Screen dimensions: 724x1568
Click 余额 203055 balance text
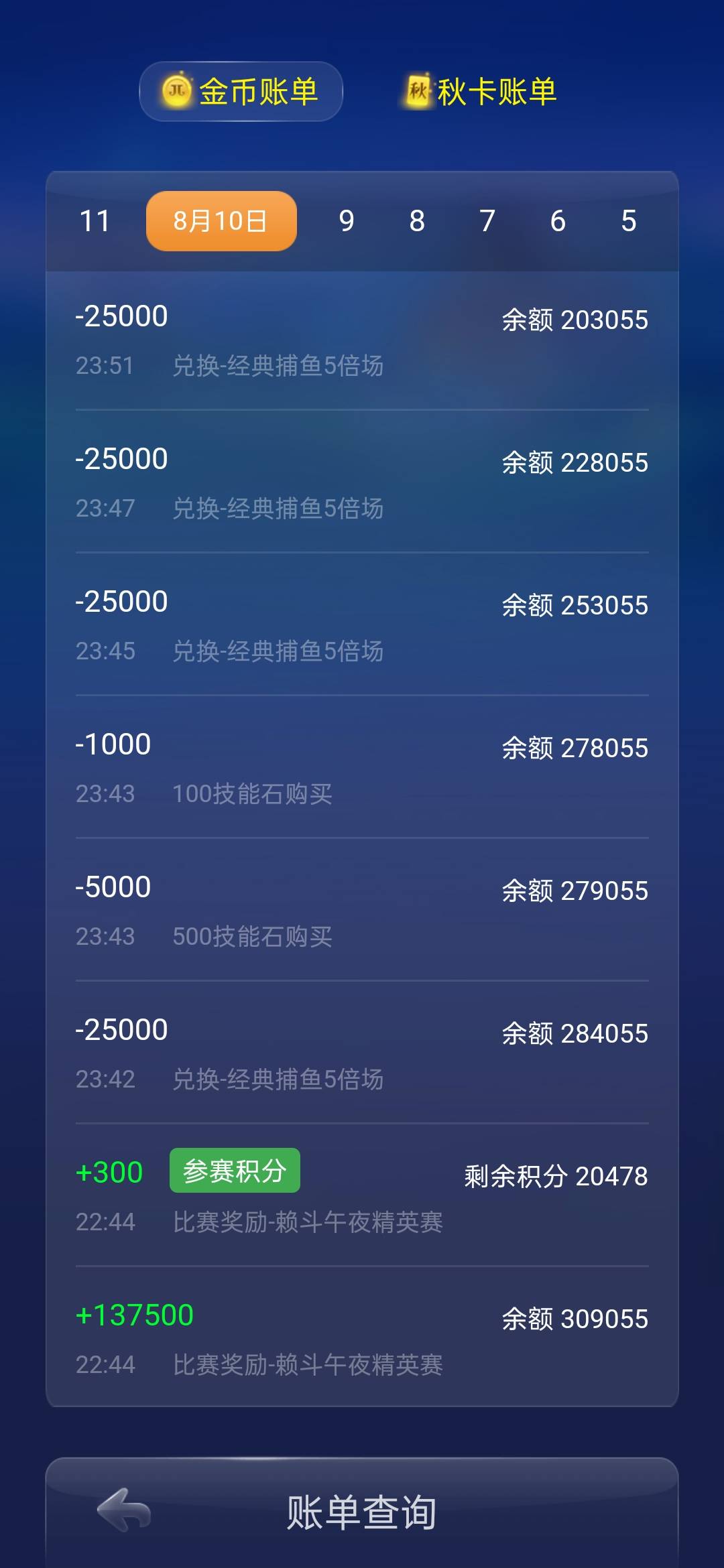click(x=575, y=320)
